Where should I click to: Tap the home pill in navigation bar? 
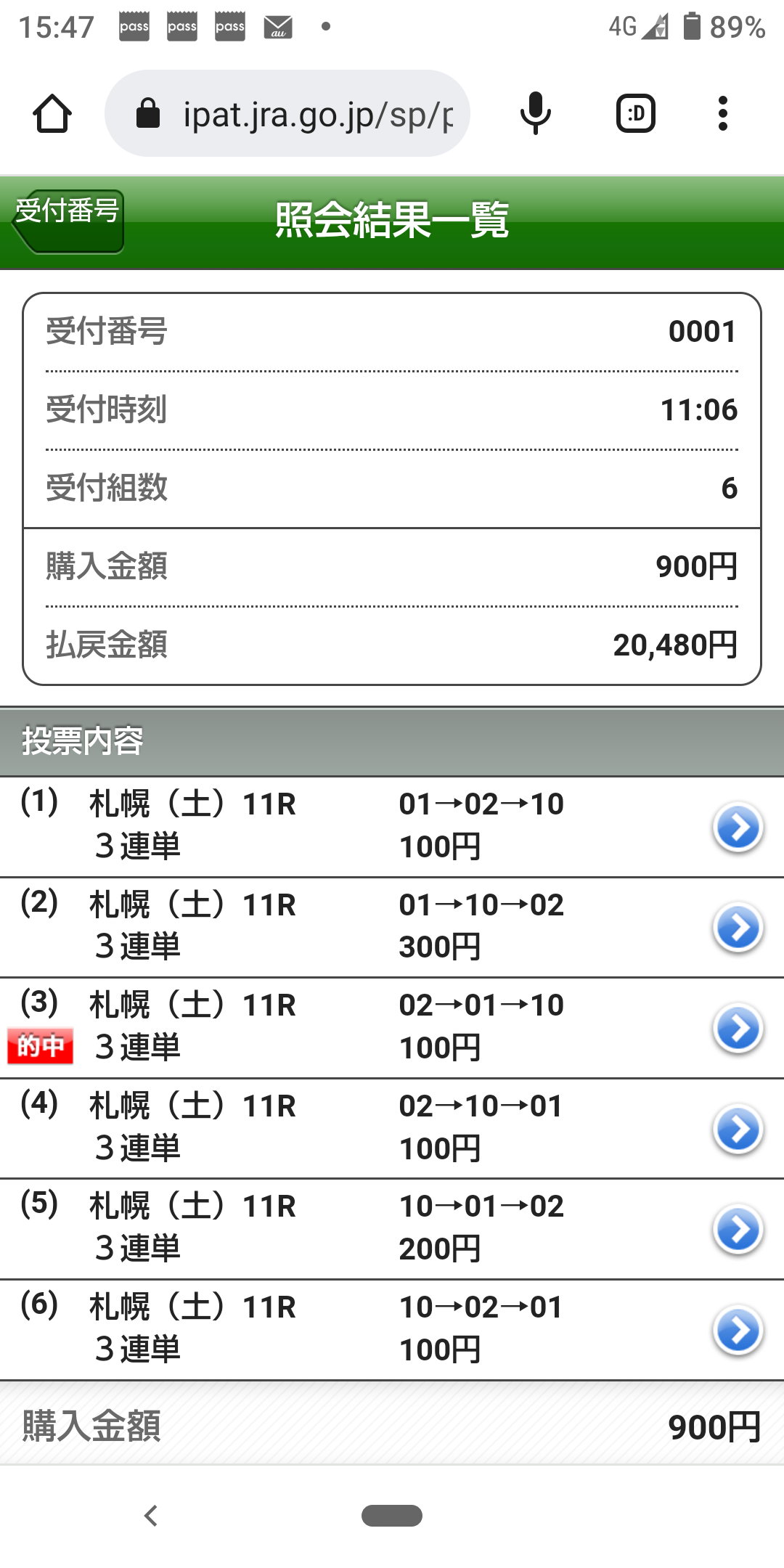click(x=392, y=1516)
